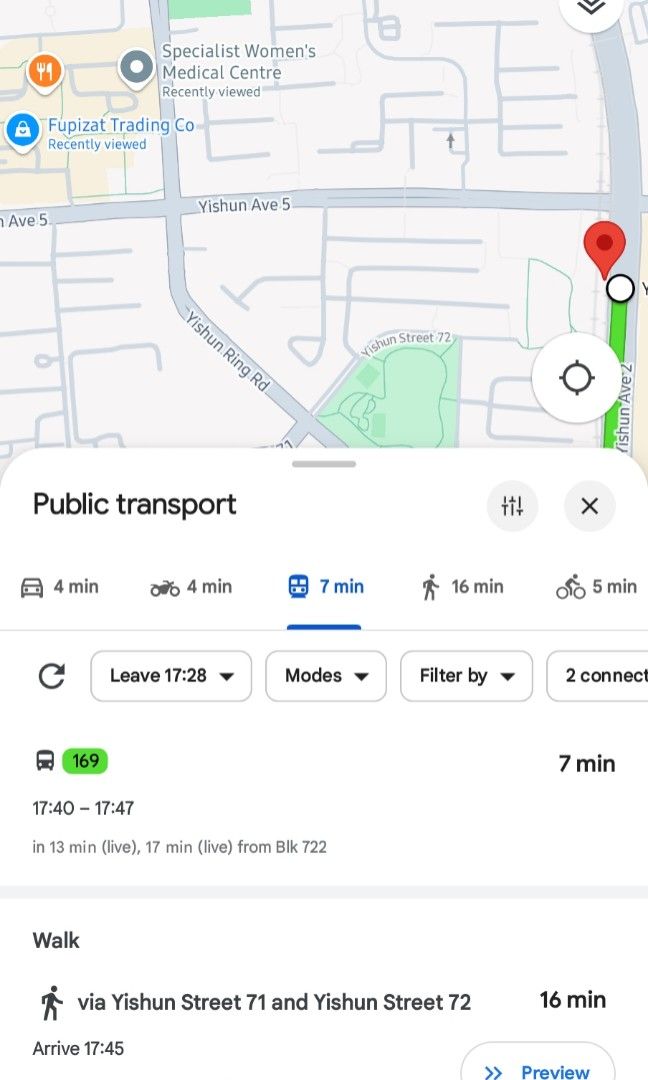Close the Public transport panel
The image size is (648, 1080).
pos(589,506)
